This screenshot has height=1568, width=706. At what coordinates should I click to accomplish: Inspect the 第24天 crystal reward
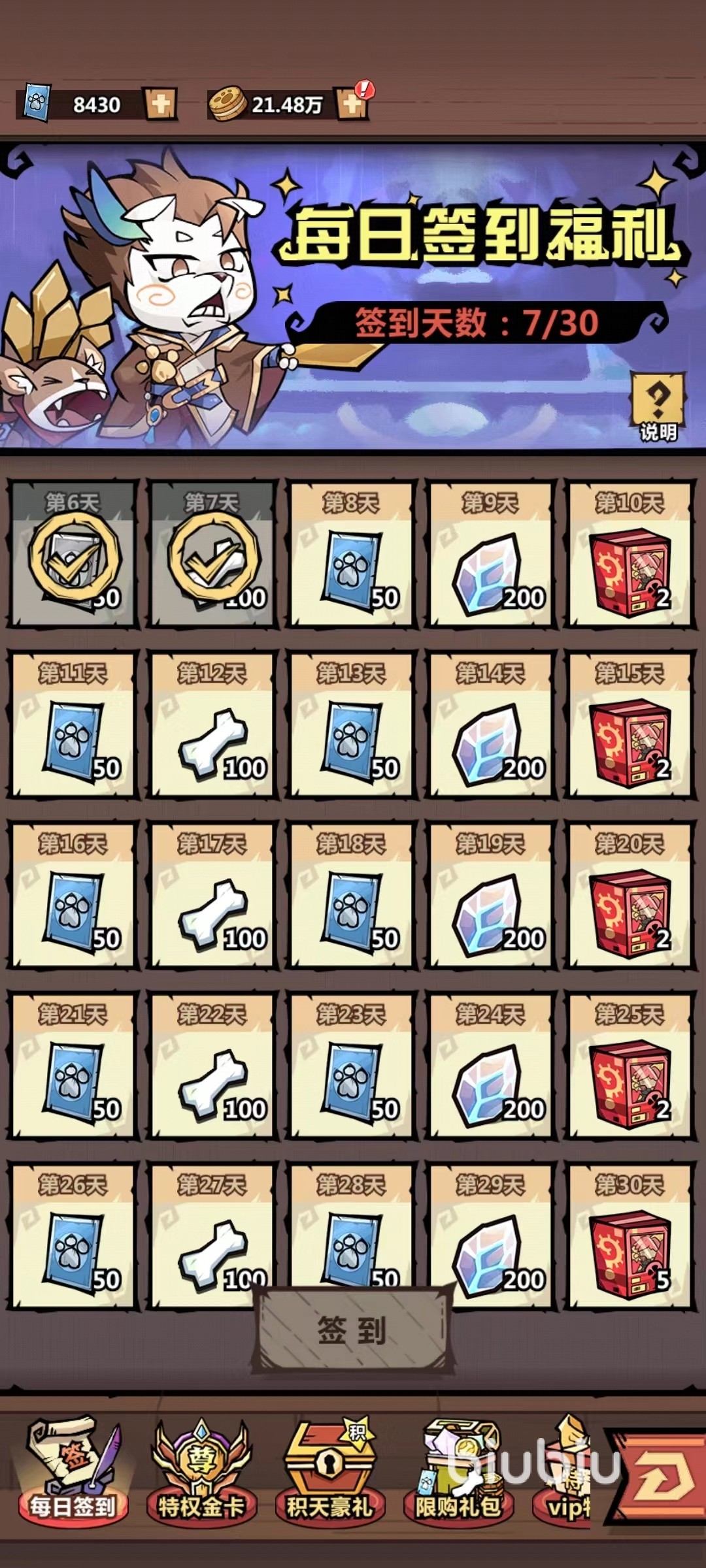click(x=490, y=1067)
